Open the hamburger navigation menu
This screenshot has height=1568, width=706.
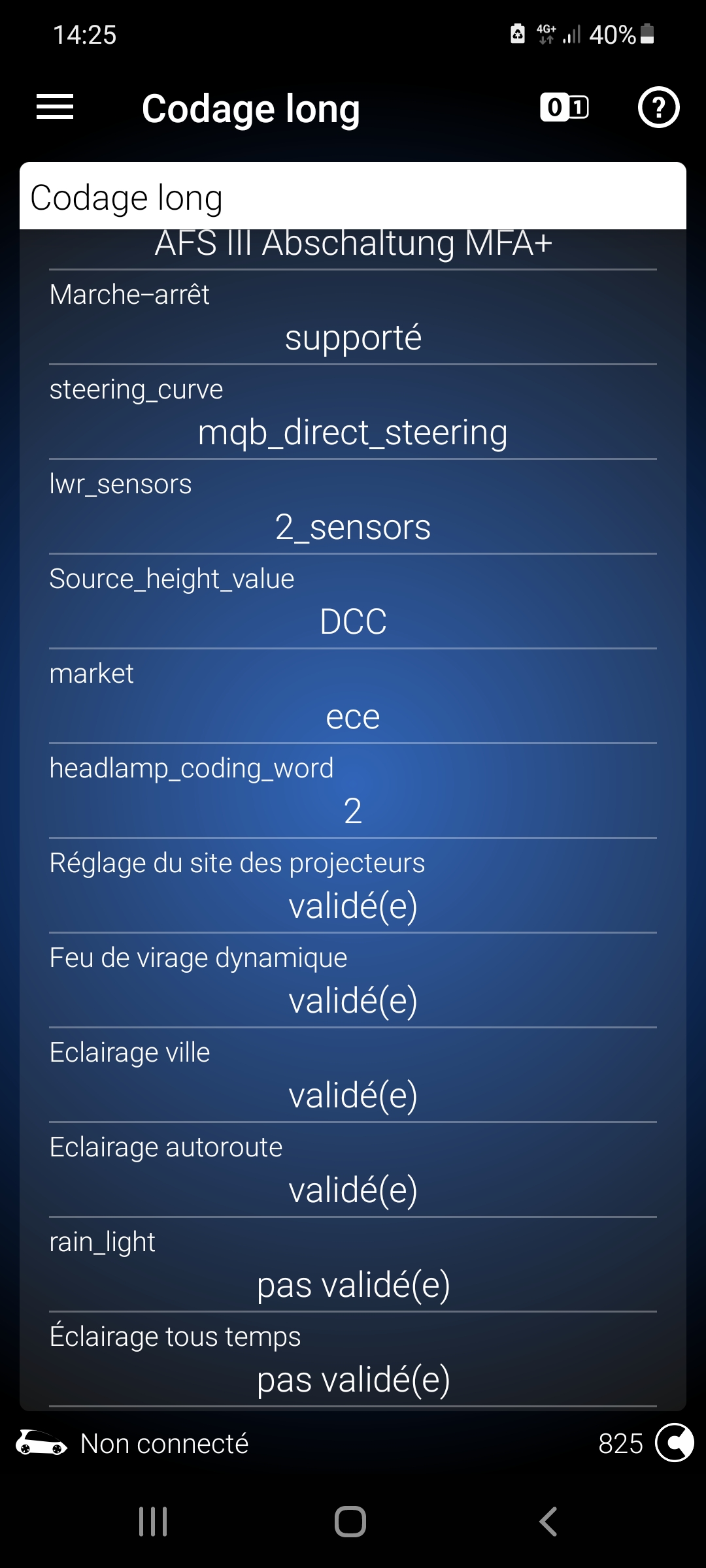[x=55, y=107]
